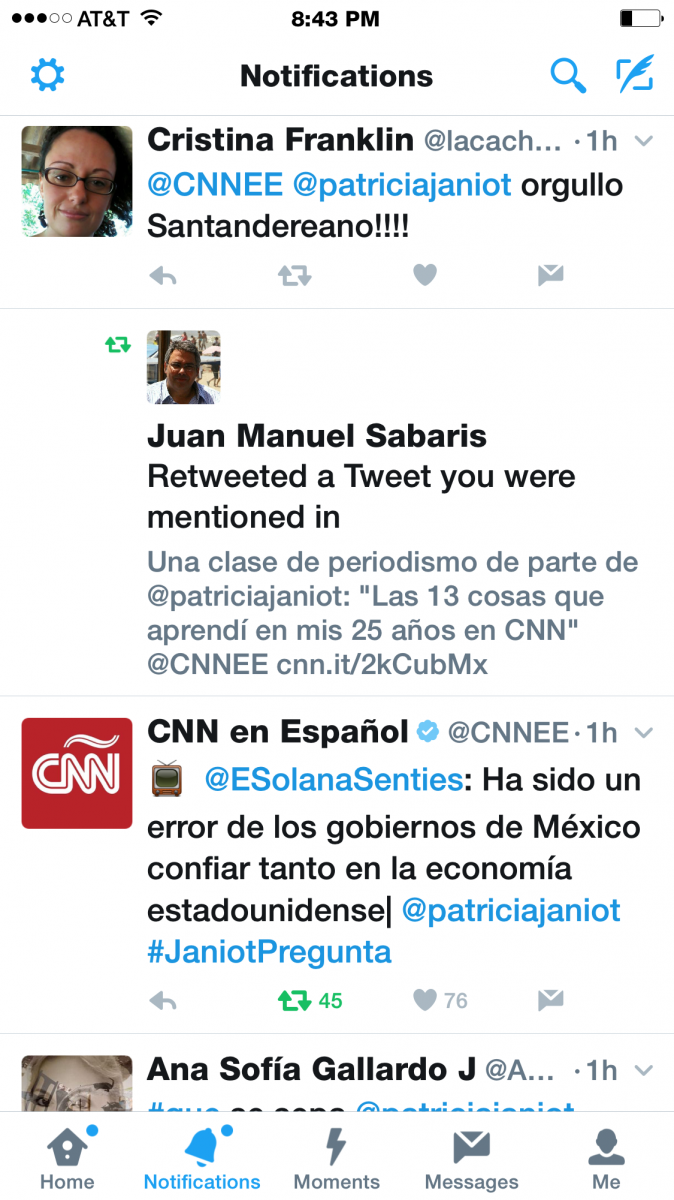This screenshot has height=1200, width=674.
Task: Compose a new tweet
Action: [634, 74]
